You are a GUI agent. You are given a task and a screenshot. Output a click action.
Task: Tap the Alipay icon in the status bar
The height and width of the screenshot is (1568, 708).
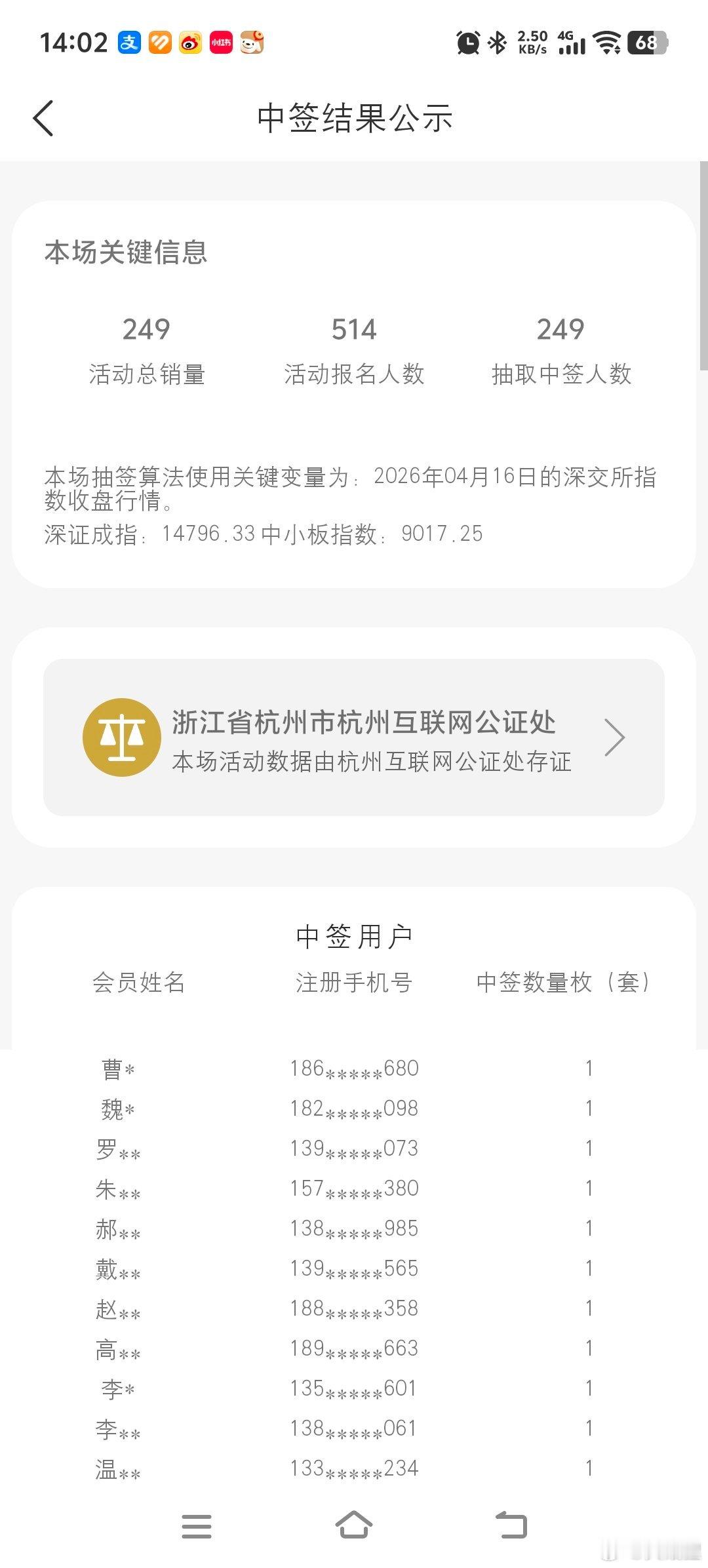point(129,43)
